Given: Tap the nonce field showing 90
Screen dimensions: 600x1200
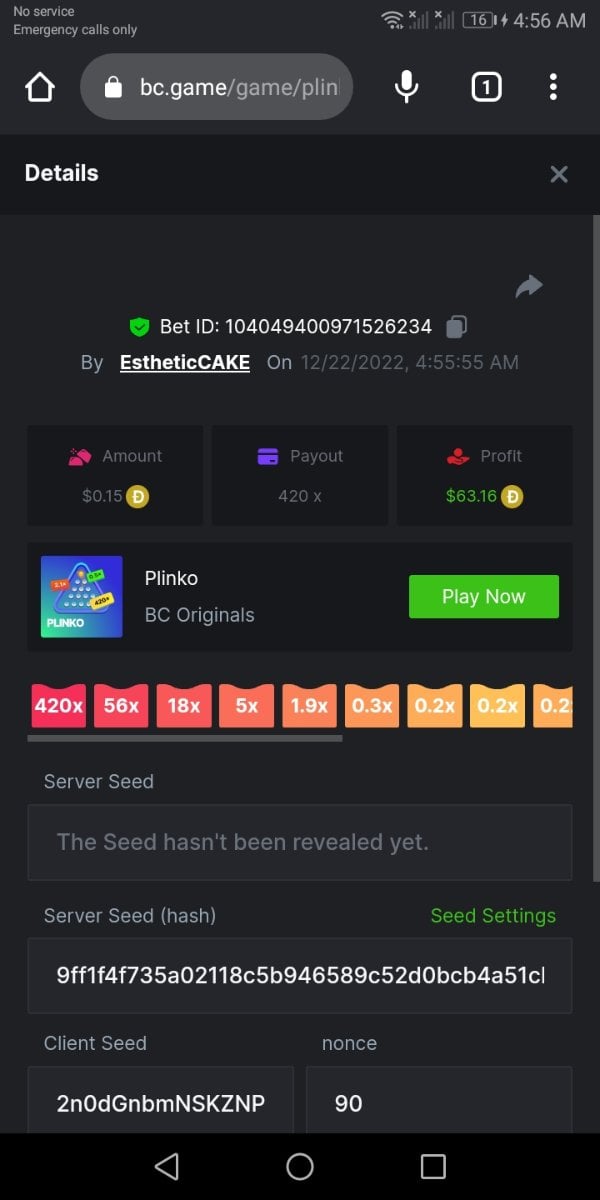Looking at the screenshot, I should point(438,1103).
